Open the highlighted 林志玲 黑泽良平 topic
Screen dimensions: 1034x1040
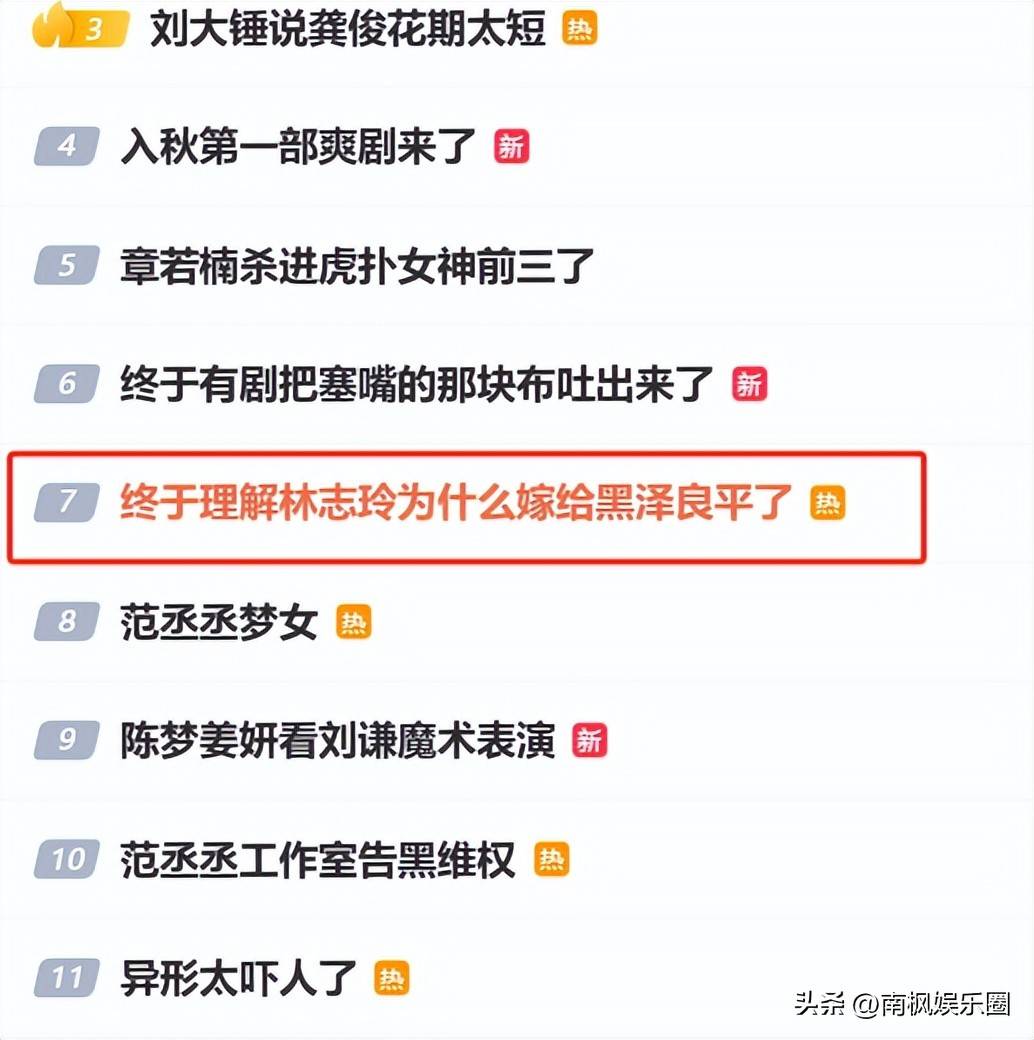[456, 502]
